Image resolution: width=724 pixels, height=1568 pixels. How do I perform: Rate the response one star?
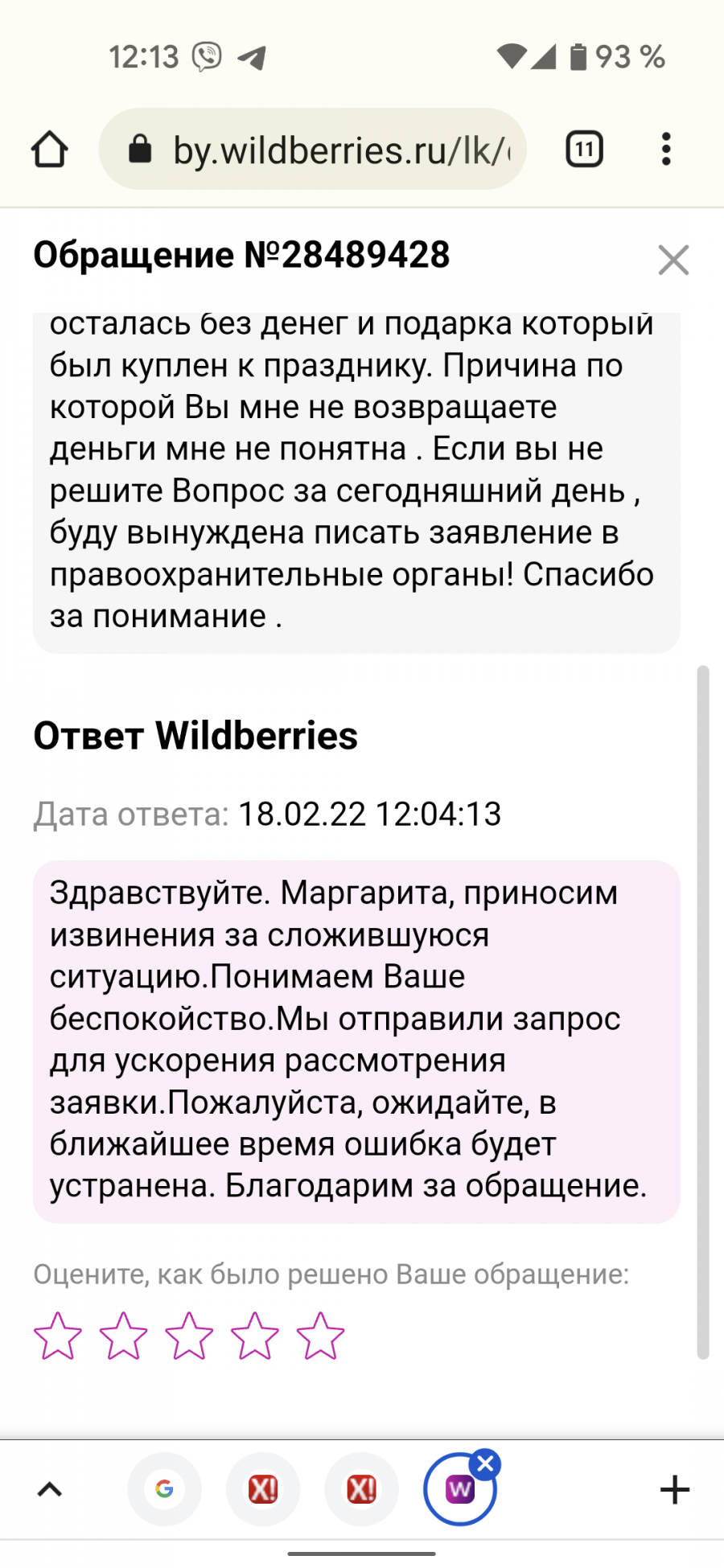point(58,1336)
